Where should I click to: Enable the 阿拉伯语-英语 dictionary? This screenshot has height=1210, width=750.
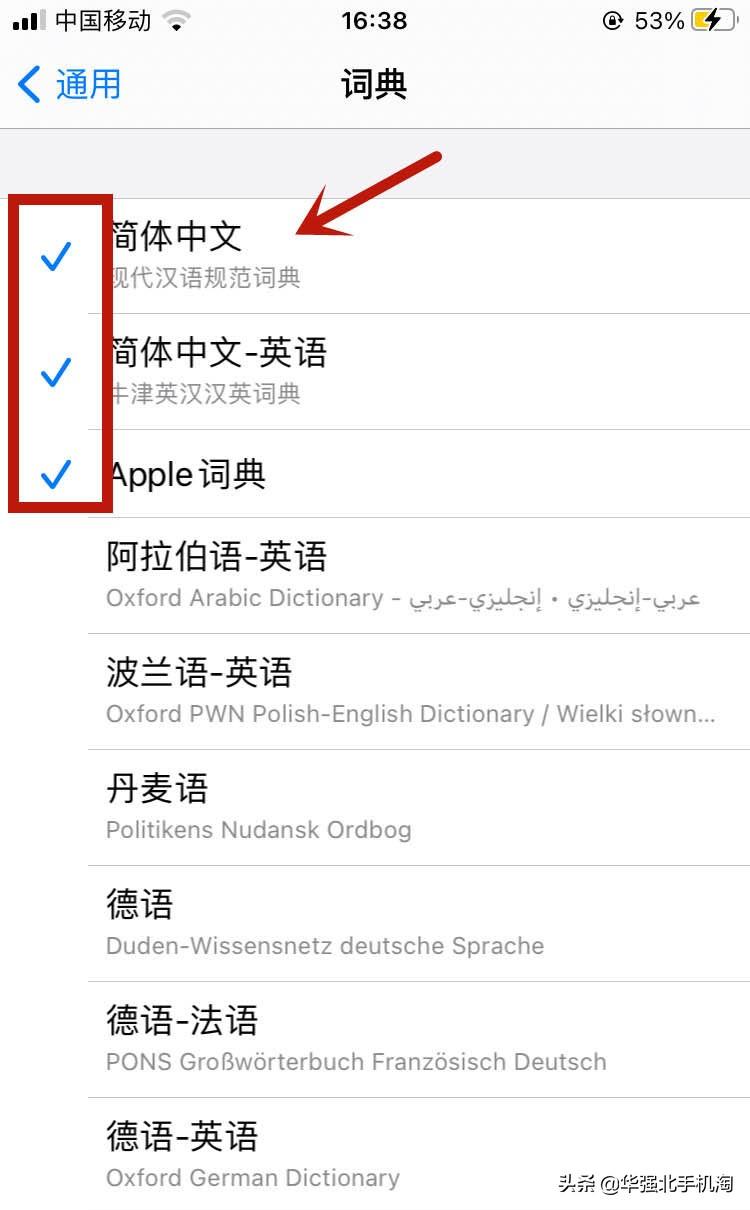pos(375,575)
